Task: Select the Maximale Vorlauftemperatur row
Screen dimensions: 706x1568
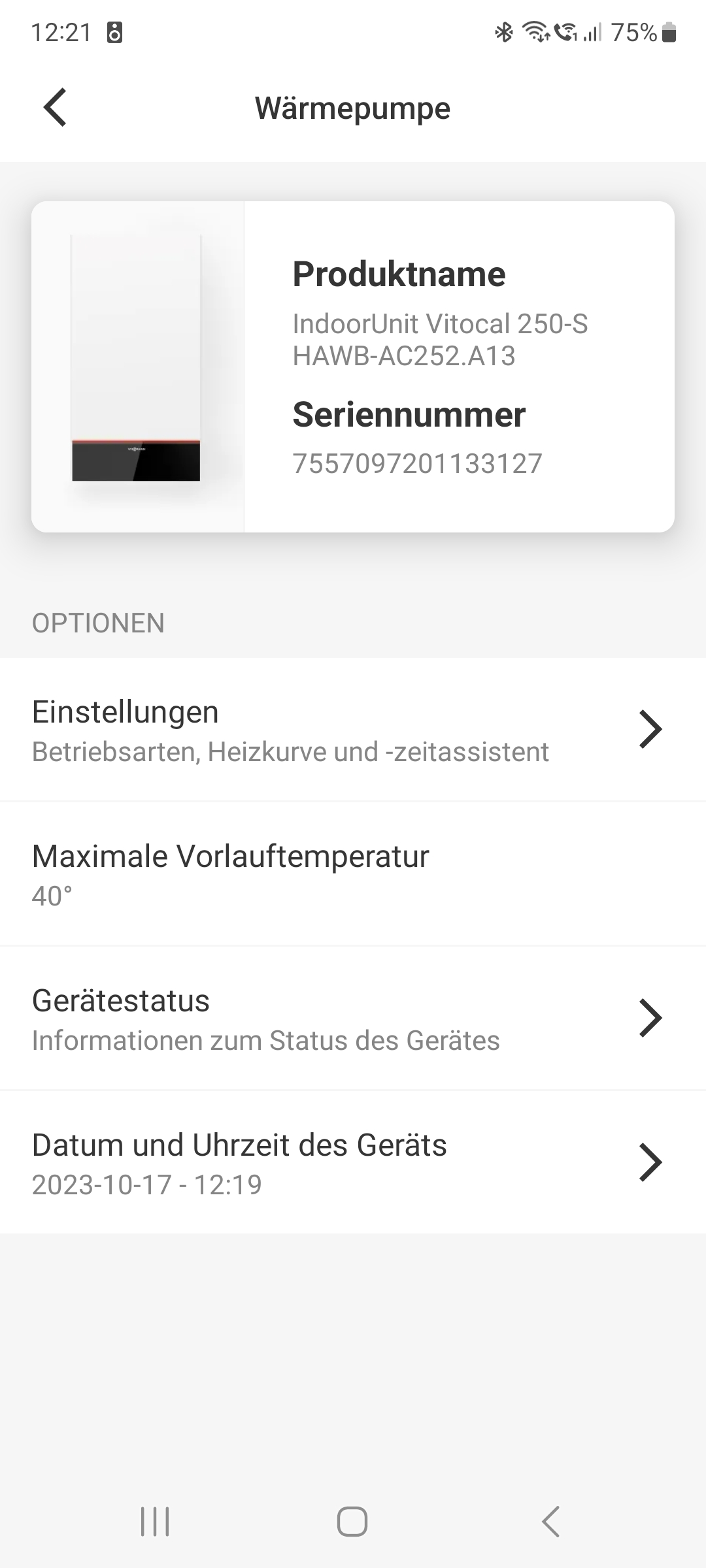Action: [x=353, y=874]
